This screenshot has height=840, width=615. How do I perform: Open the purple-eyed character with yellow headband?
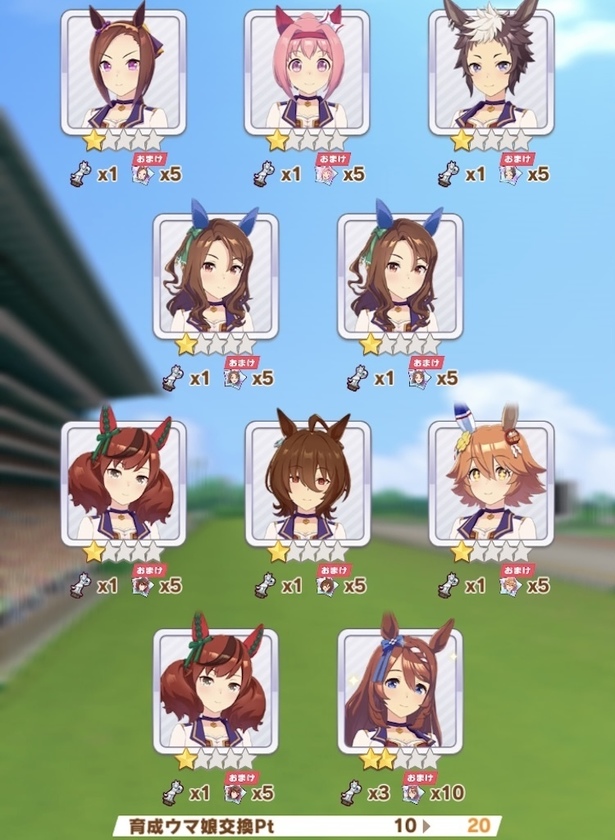123,72
